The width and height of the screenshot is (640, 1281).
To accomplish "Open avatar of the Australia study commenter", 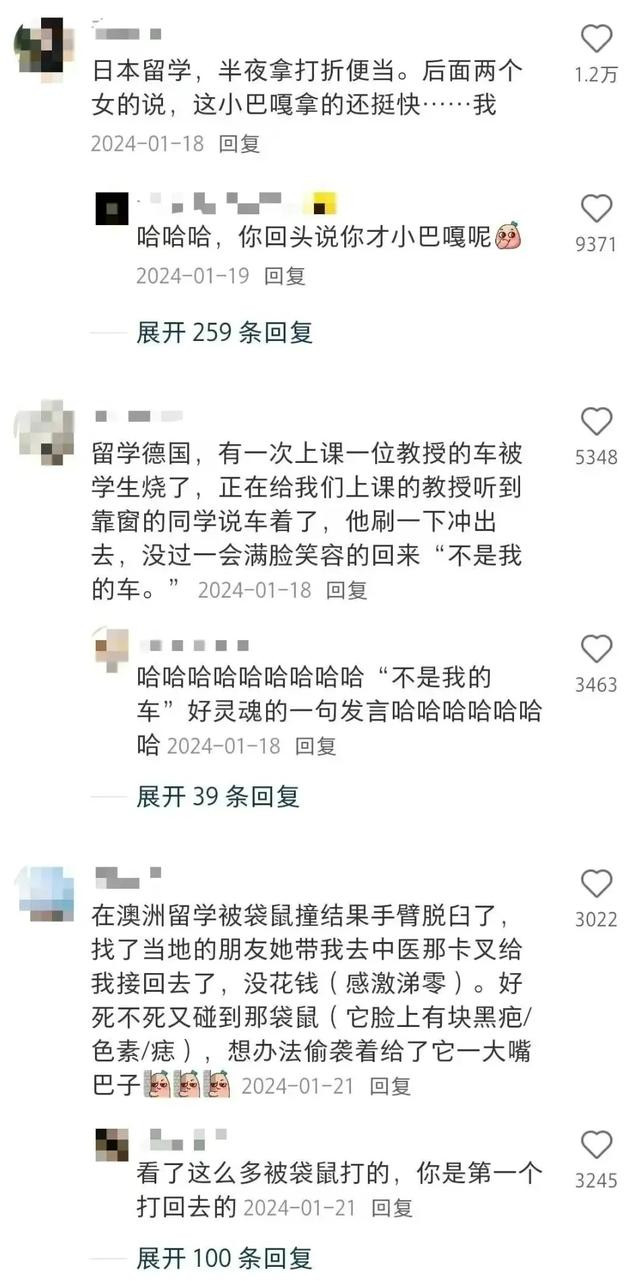I will (44, 892).
